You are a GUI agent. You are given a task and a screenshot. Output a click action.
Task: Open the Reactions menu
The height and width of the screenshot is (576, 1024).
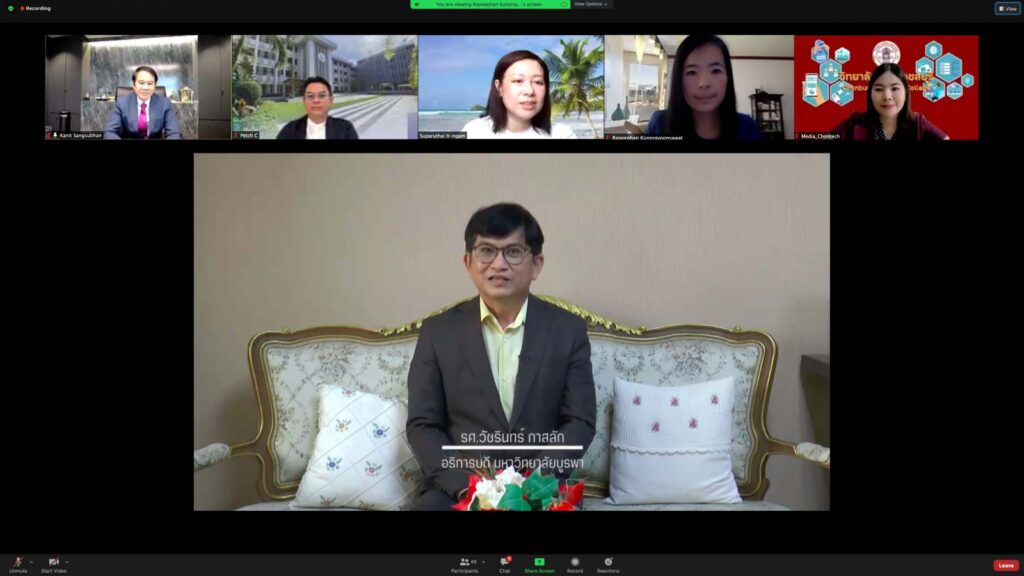pyautogui.click(x=608, y=565)
